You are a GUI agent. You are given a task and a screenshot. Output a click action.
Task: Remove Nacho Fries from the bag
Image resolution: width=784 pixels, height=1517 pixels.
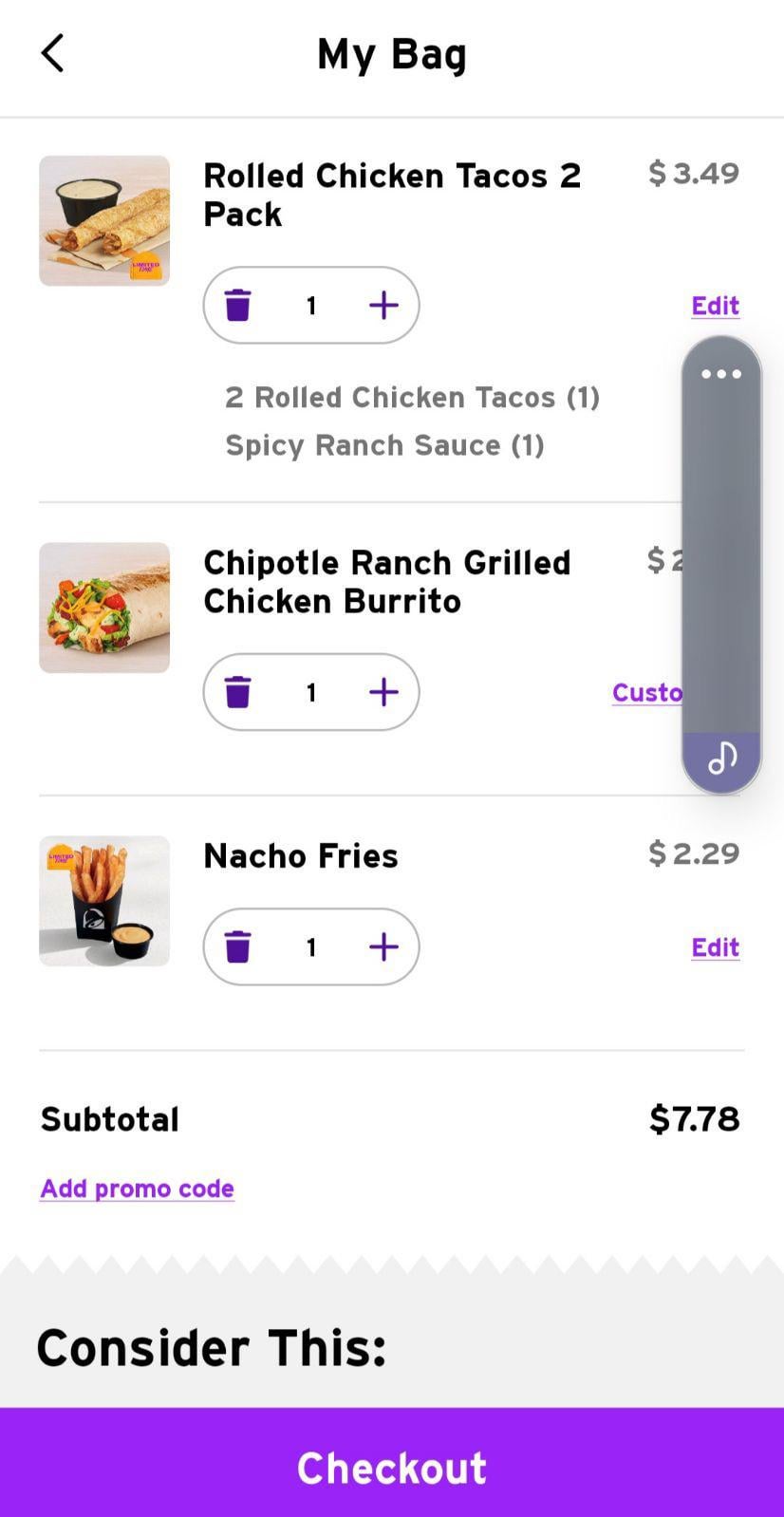(237, 946)
